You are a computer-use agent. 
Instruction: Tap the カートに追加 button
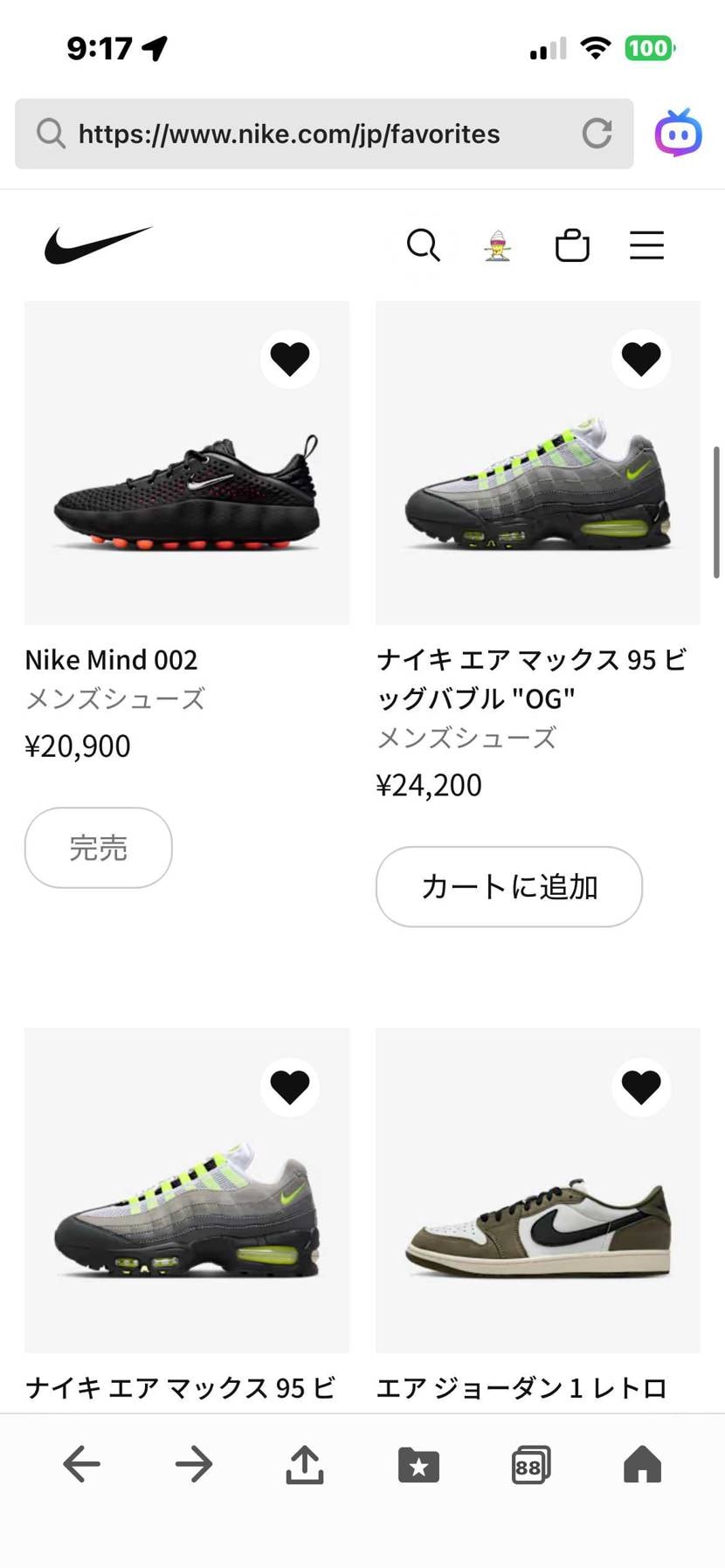point(509,886)
